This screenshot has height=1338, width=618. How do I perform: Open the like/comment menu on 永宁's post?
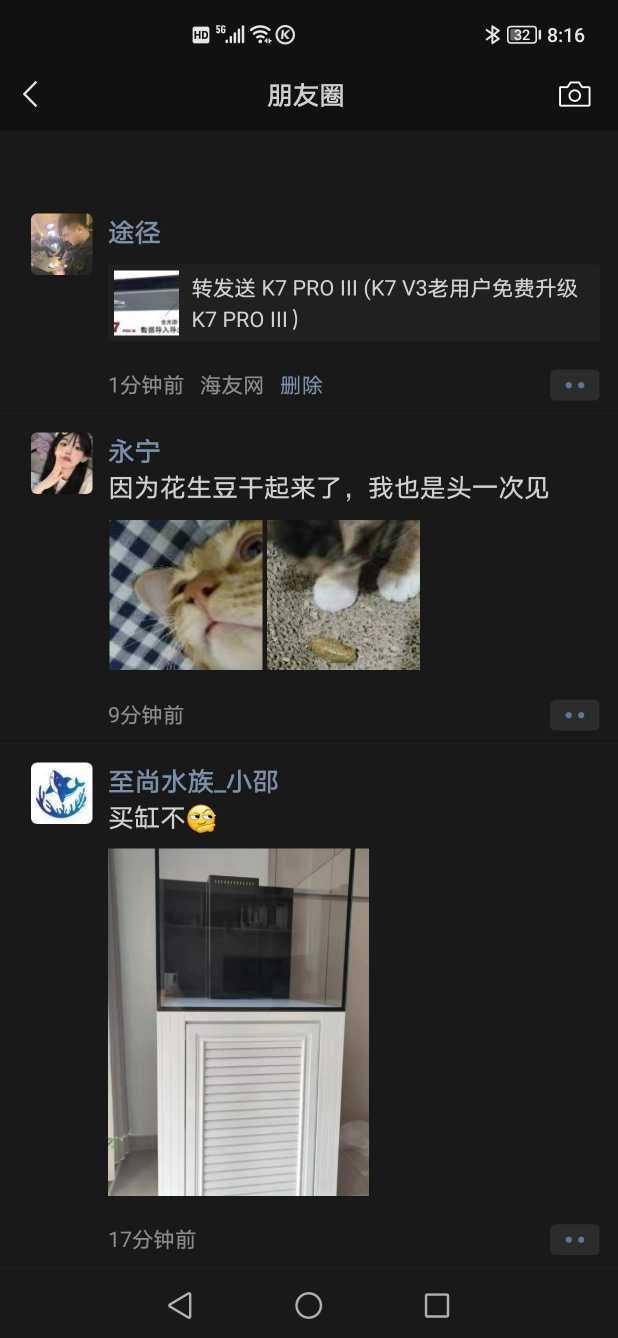click(x=574, y=715)
